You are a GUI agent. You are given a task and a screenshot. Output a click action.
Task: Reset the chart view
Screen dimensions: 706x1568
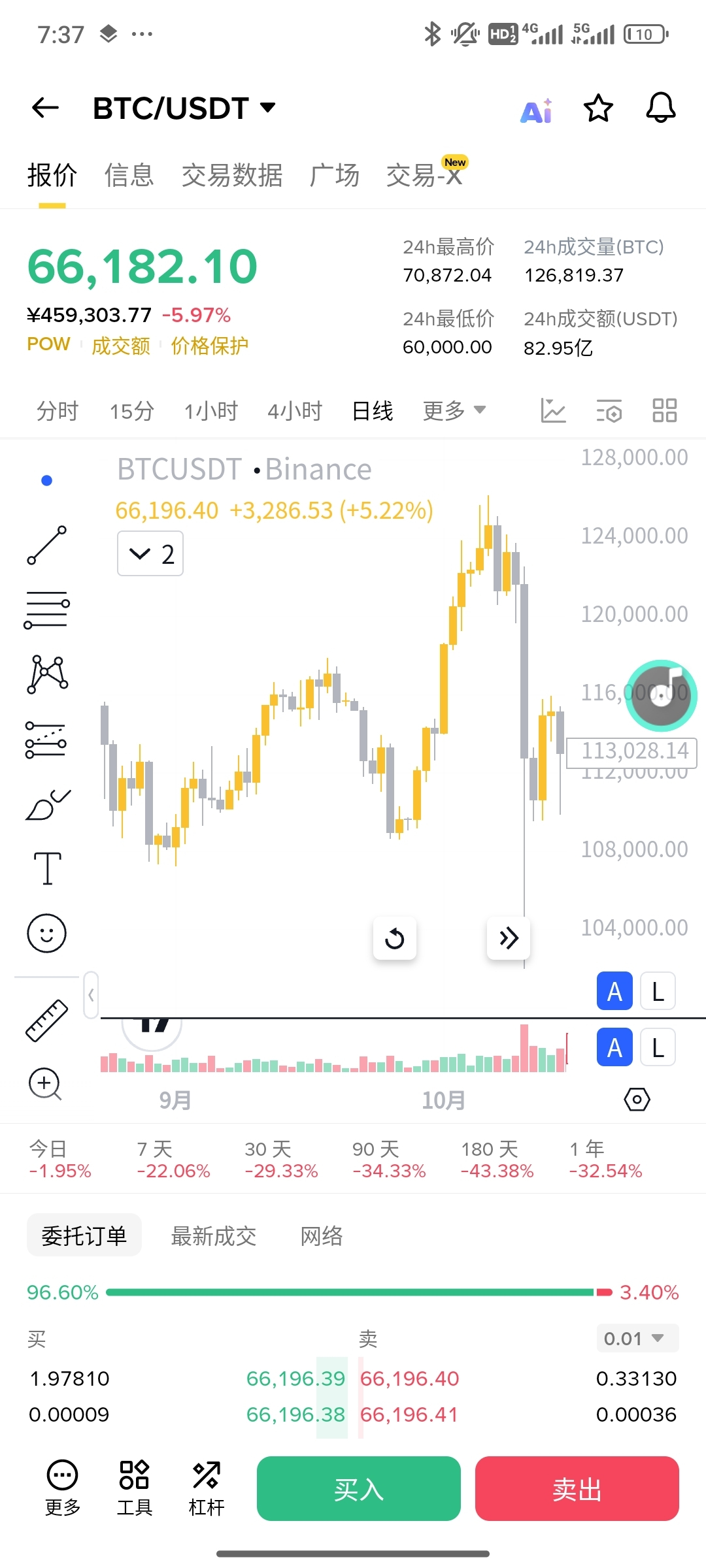[394, 939]
